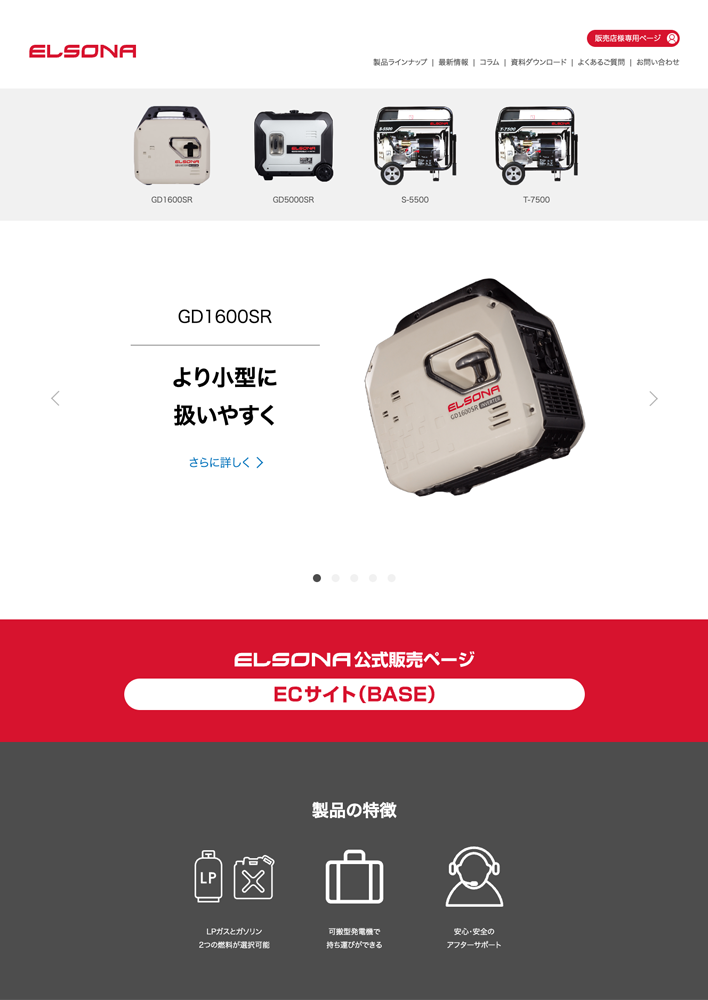The height and width of the screenshot is (1000, 708).
Task: Open the S-5500 generator tile
Action: point(414,148)
